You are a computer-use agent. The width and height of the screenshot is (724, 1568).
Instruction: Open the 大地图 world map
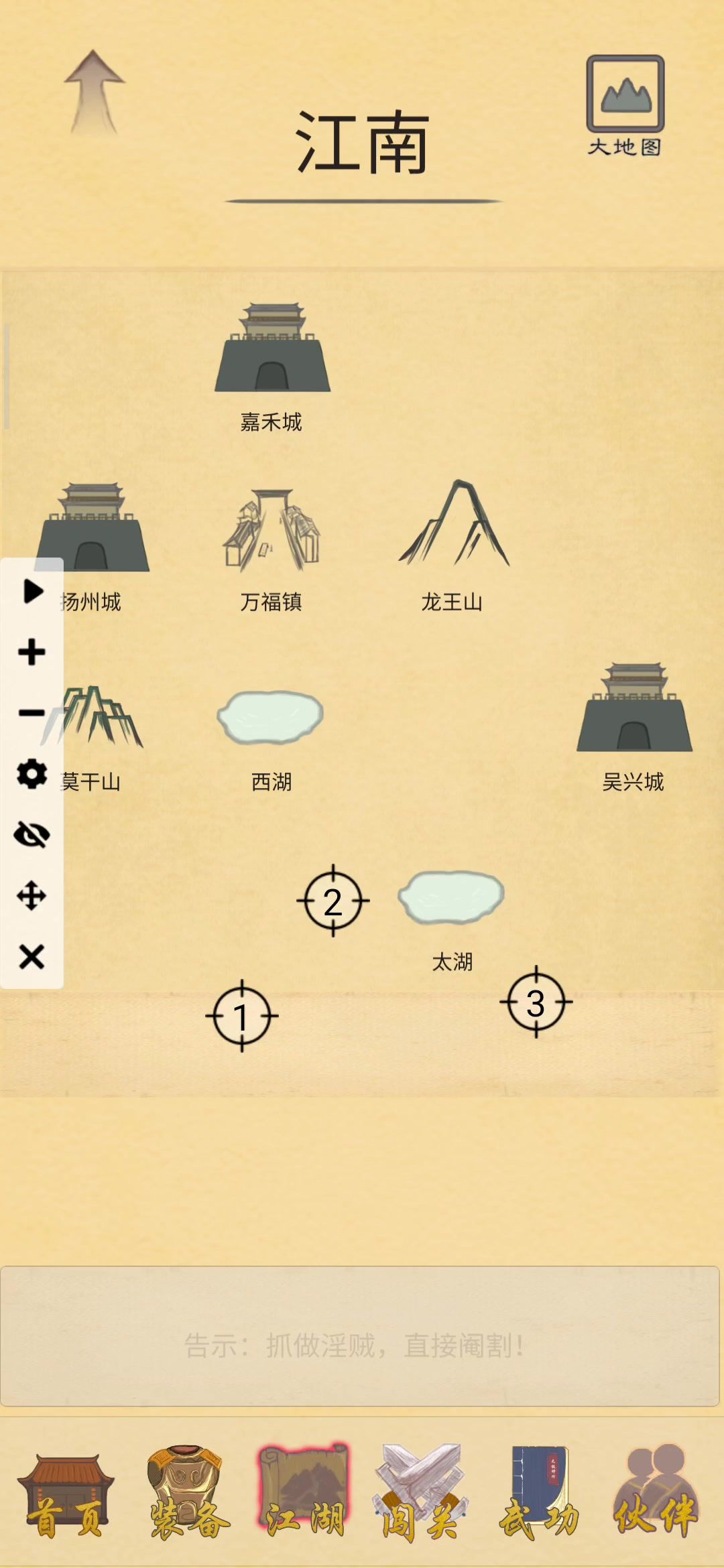(x=625, y=106)
